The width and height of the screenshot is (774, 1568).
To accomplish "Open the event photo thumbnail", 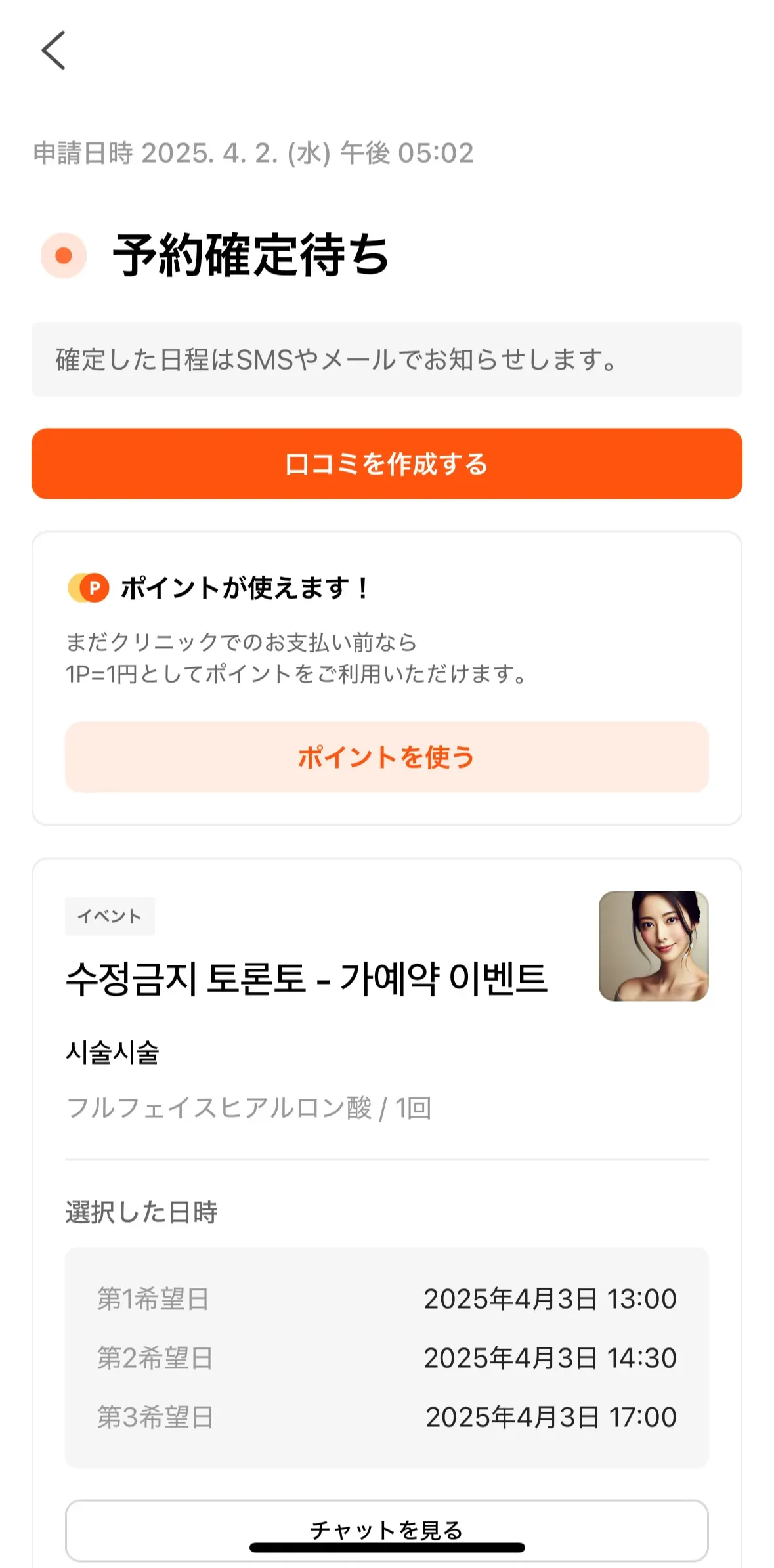I will tap(653, 946).
